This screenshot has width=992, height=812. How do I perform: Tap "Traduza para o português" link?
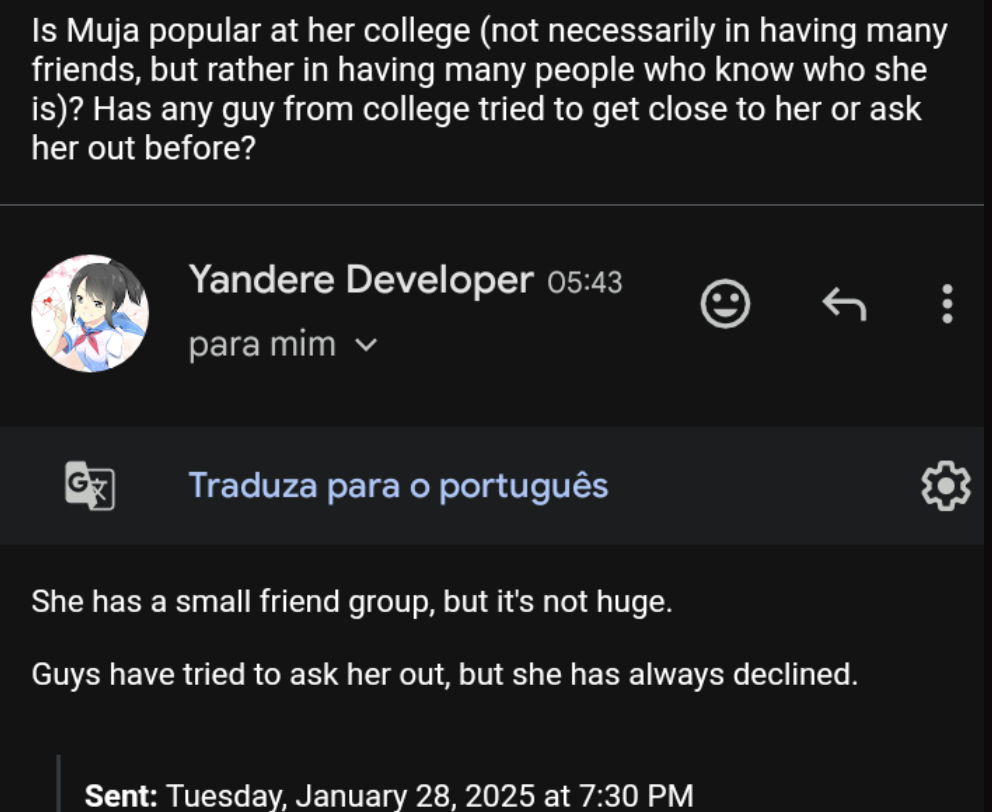(398, 485)
